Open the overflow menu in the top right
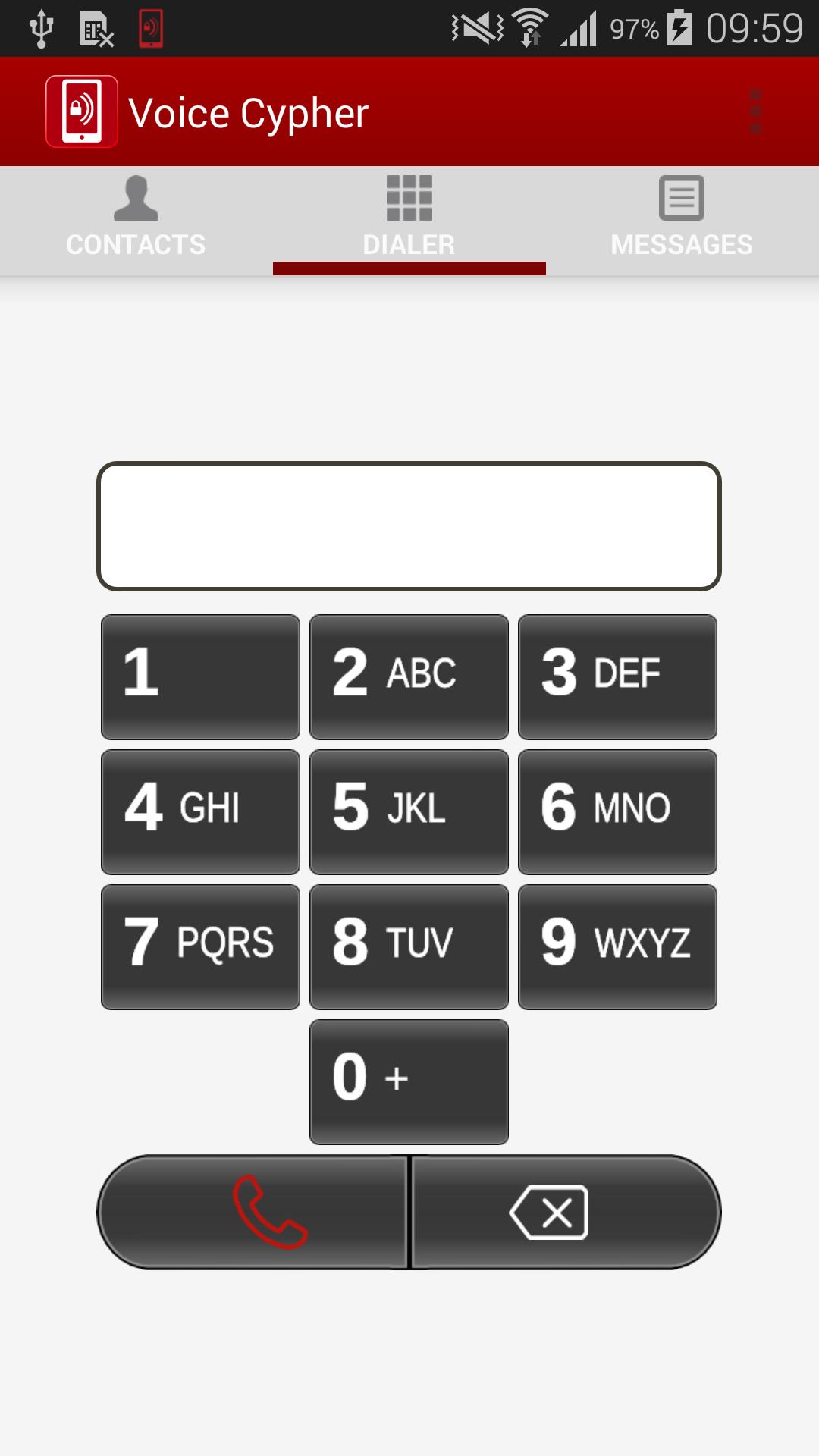This screenshot has height=1456, width=819. point(754,112)
